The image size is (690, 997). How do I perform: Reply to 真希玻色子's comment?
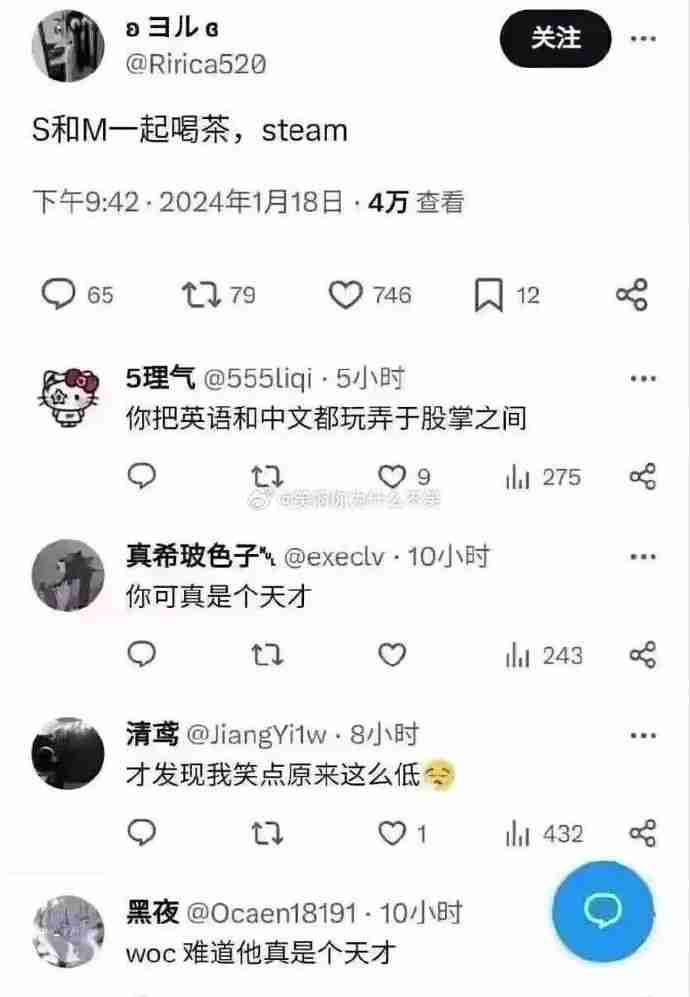(143, 655)
